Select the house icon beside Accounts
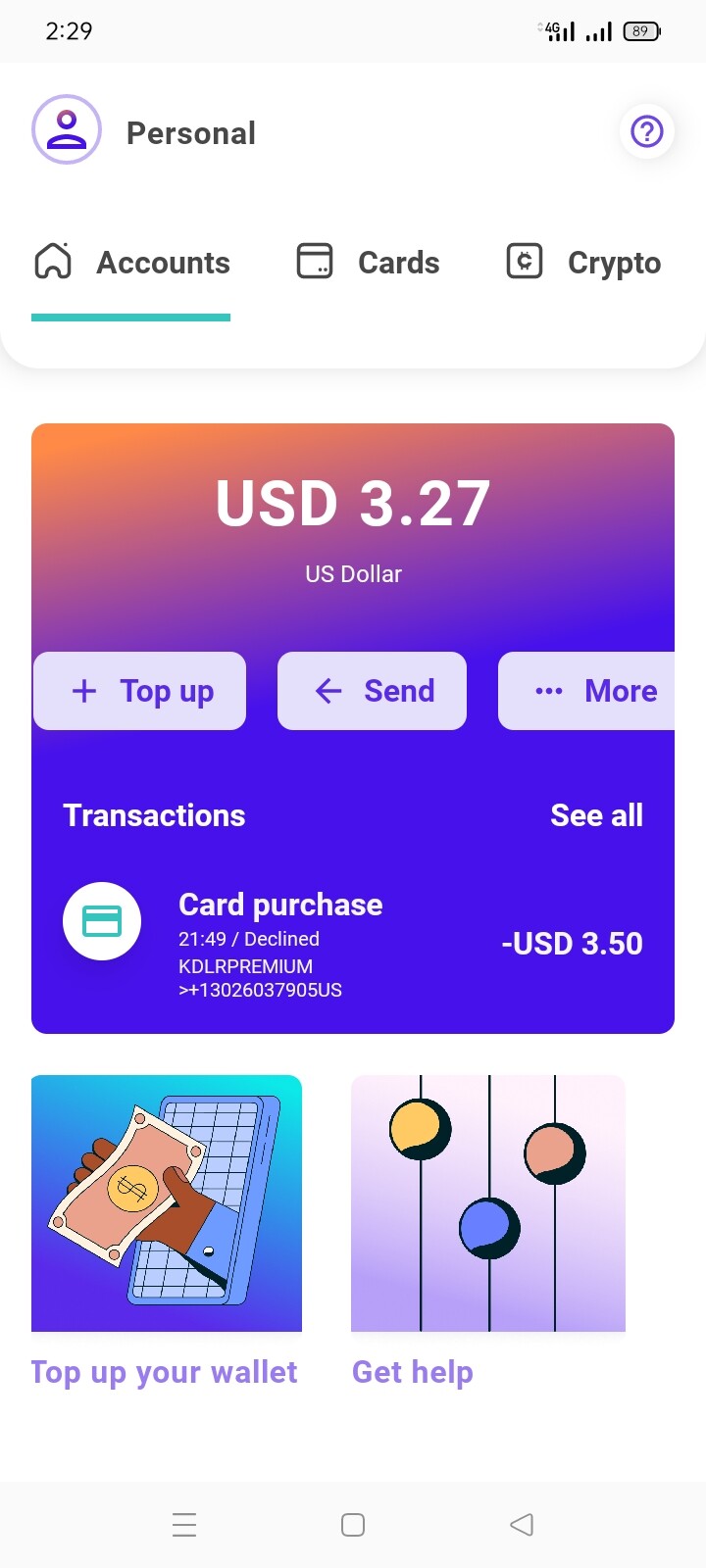This screenshot has height=1568, width=706. coord(52,262)
